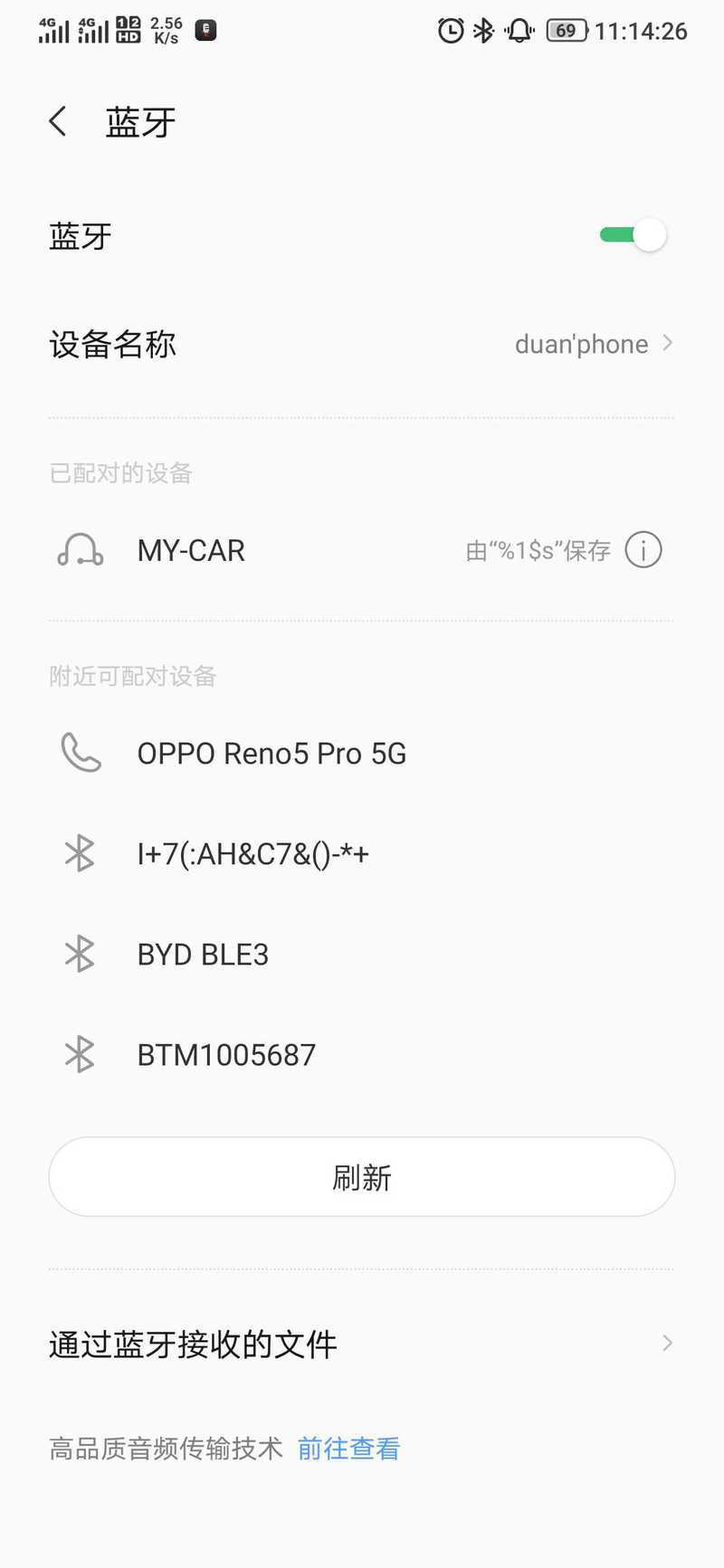Viewport: 724px width, 1568px height.
Task: Tap the 刷新 button to rescan devices
Action: click(362, 1176)
